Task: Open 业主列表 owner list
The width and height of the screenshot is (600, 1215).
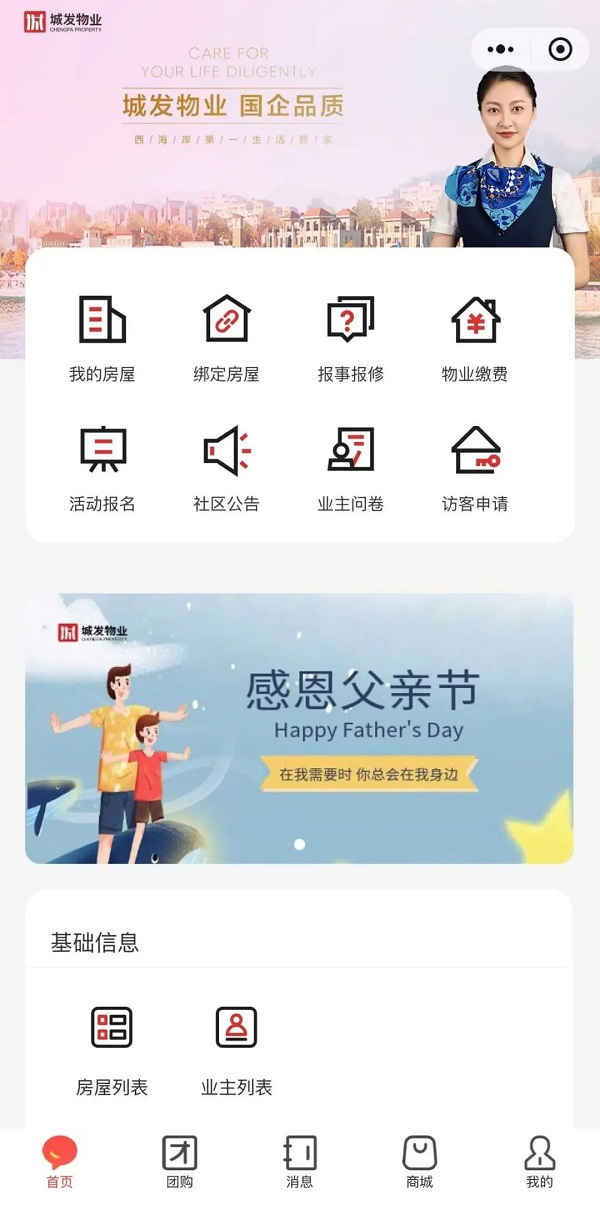Action: (237, 1050)
